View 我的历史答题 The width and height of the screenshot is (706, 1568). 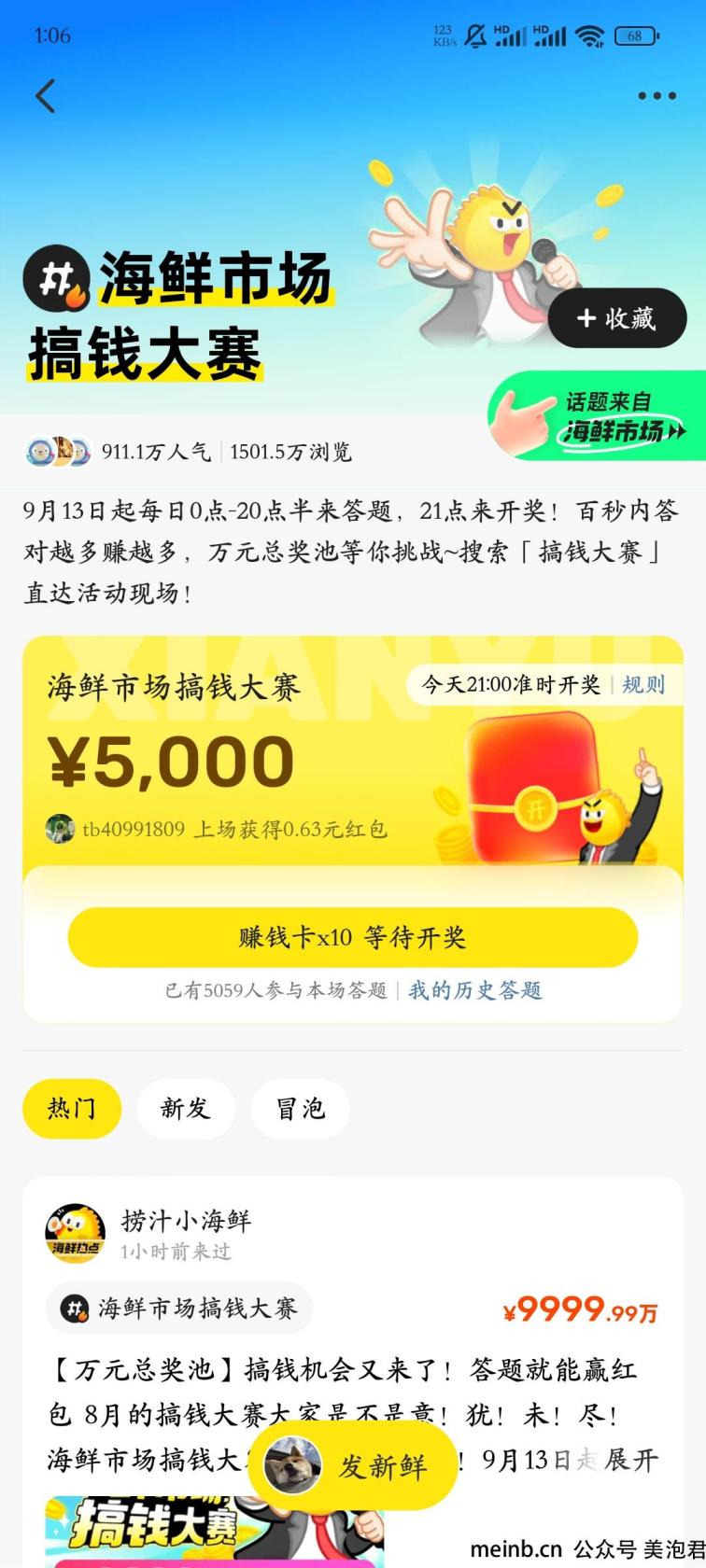474,990
